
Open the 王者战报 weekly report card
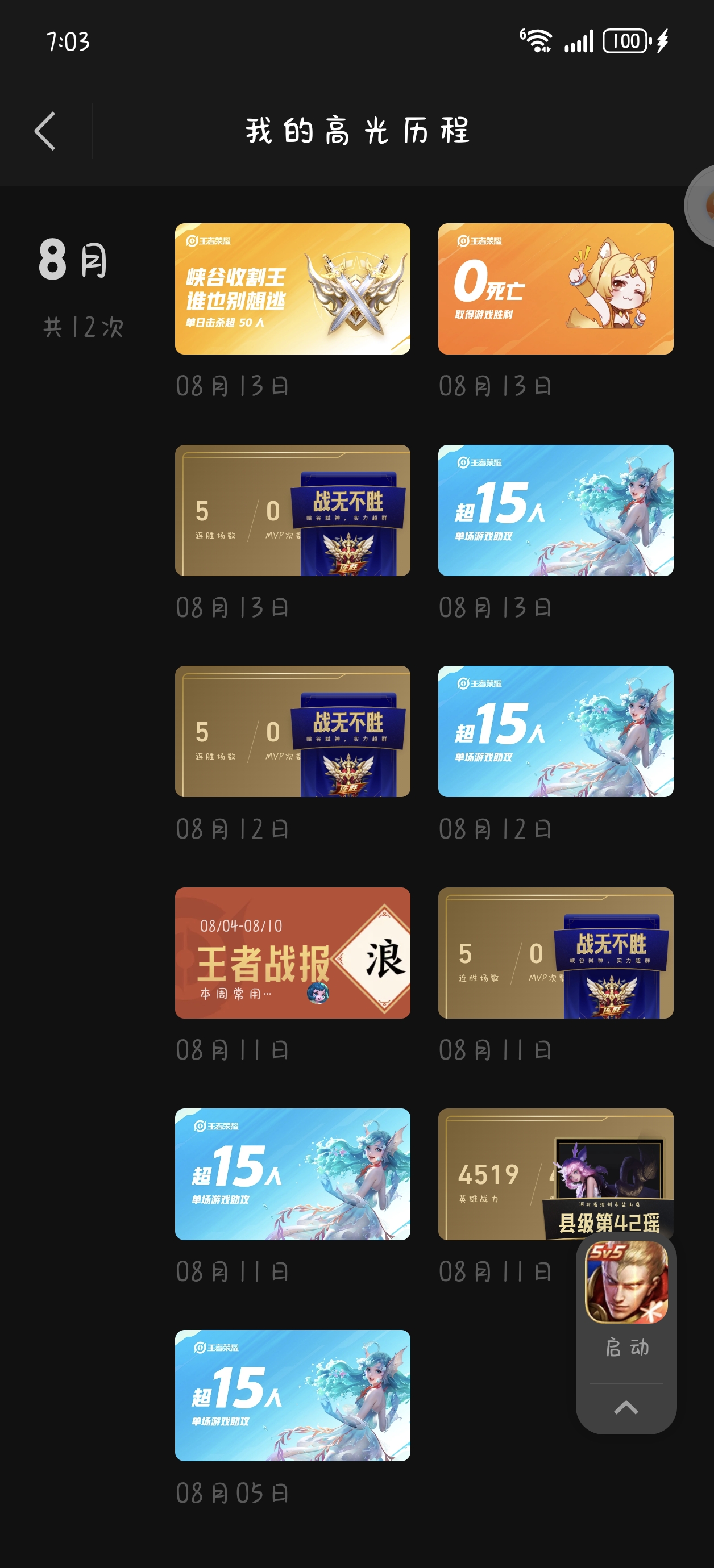click(x=292, y=953)
